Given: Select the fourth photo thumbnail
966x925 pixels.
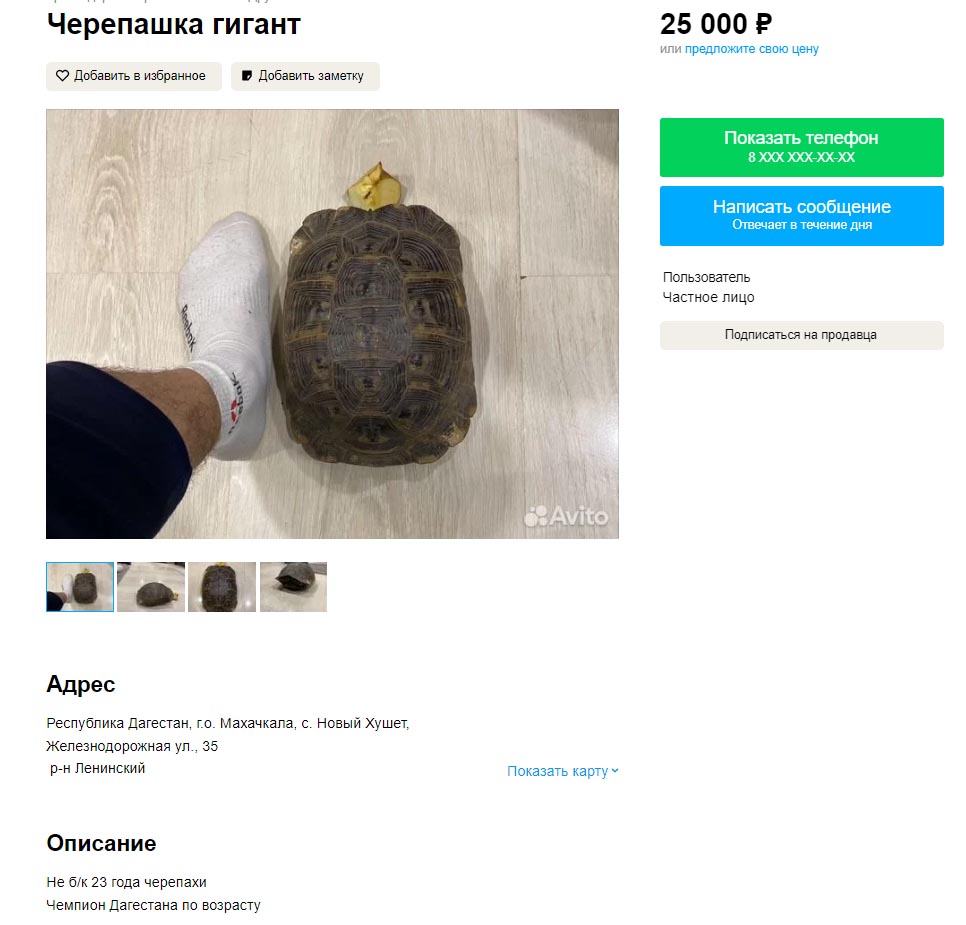Looking at the screenshot, I should pyautogui.click(x=293, y=587).
